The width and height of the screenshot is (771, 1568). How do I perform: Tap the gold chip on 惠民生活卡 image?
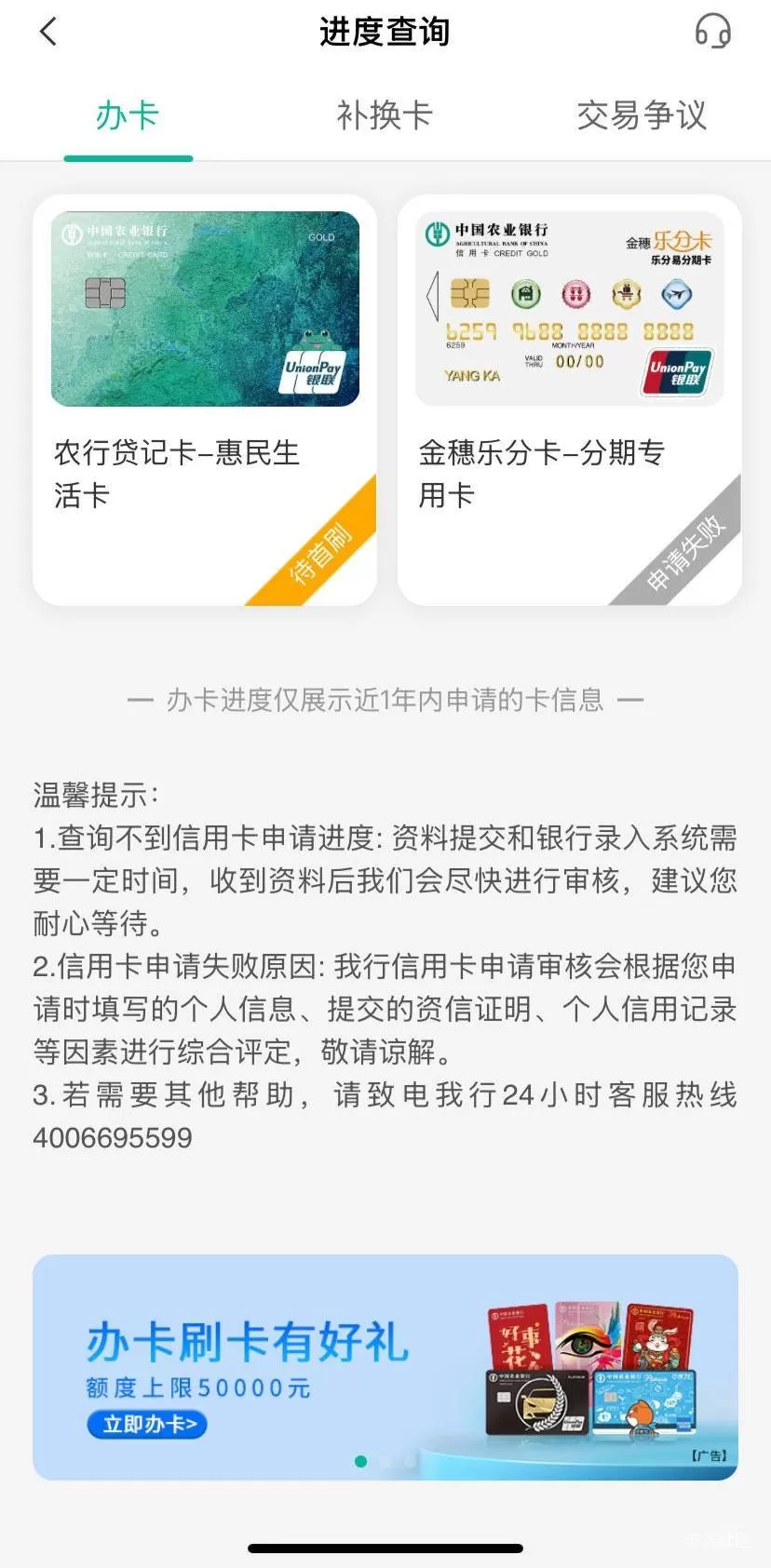click(x=105, y=293)
